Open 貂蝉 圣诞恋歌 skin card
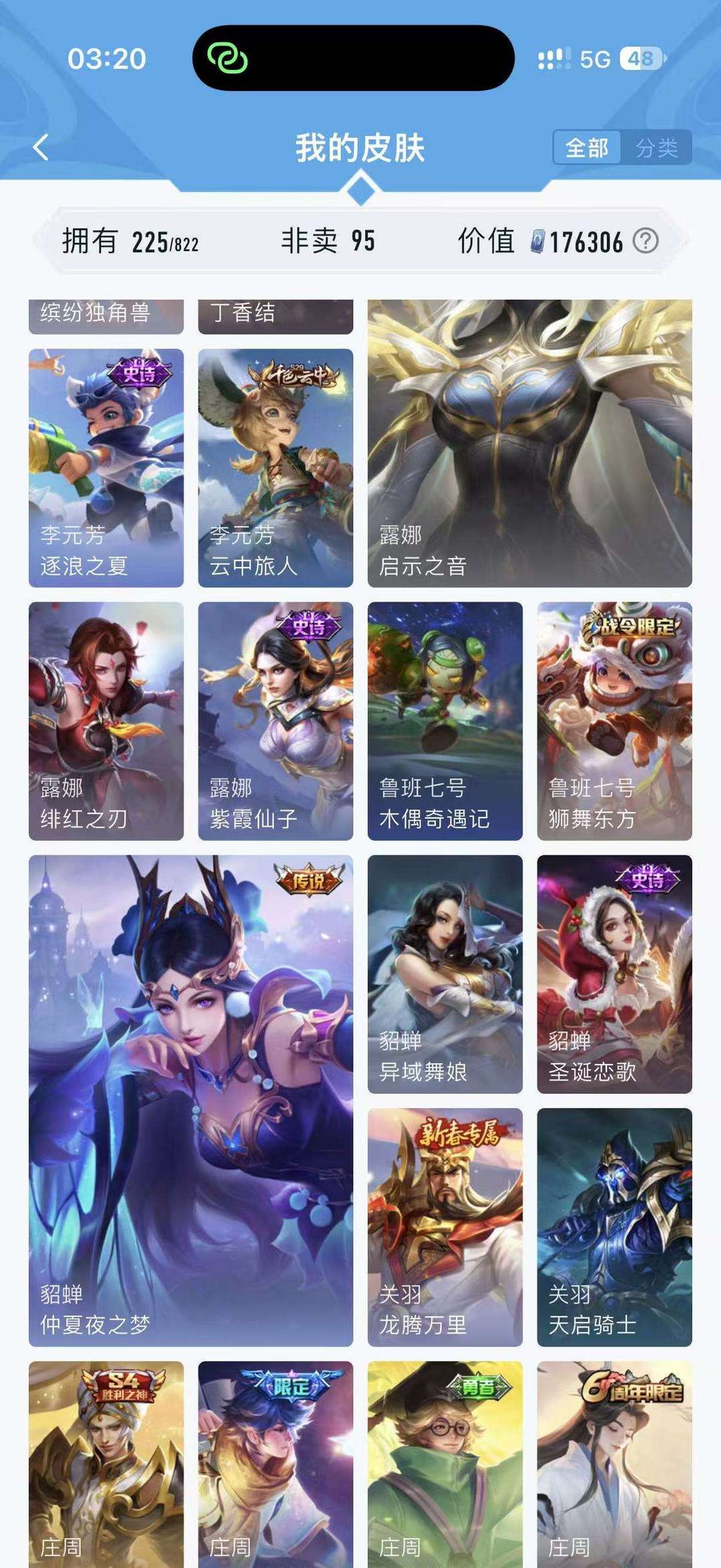This screenshot has width=721, height=1568. pyautogui.click(x=615, y=974)
